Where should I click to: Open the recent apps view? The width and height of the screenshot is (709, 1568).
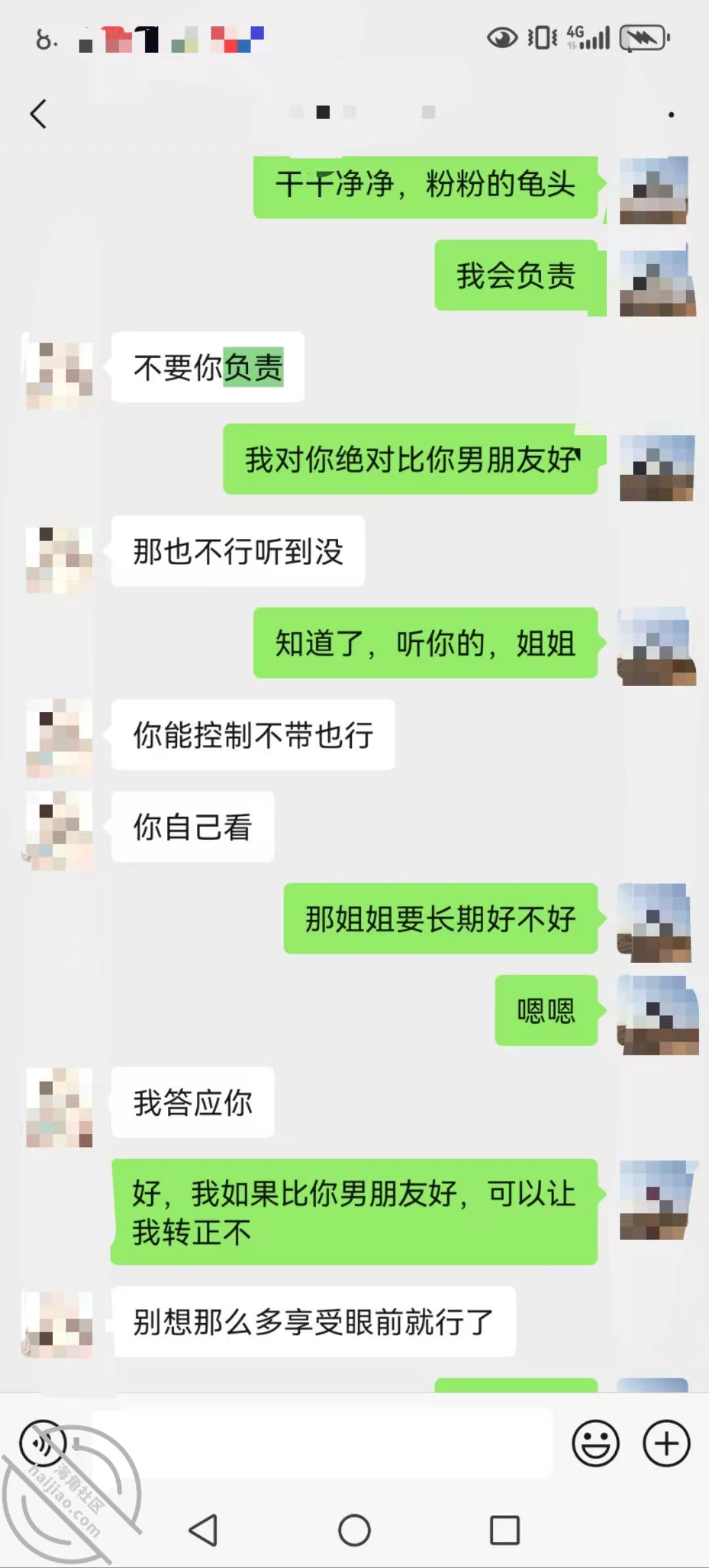point(505,1530)
